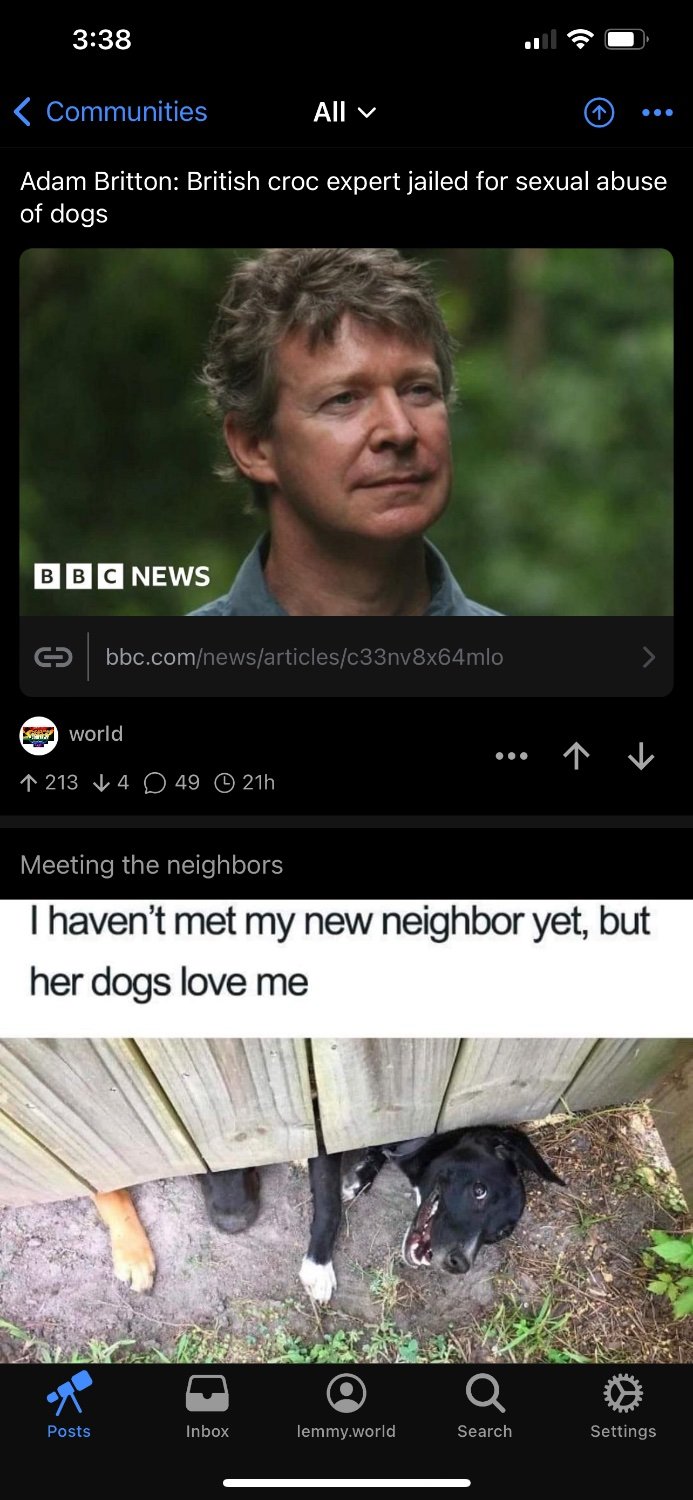Viewport: 693px width, 1500px height.
Task: Open the top-right overflow menu
Action: click(657, 113)
